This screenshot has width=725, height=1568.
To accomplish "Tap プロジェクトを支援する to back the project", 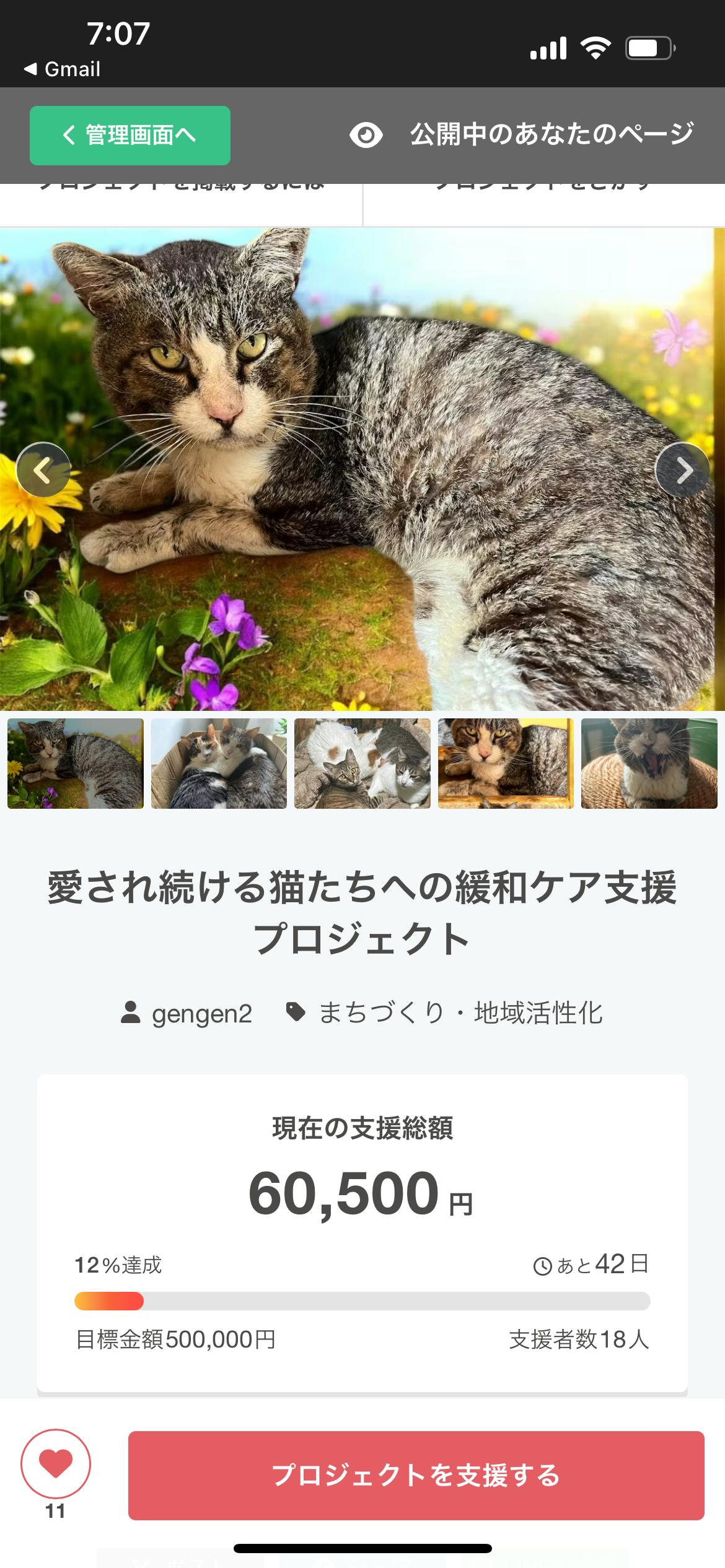I will (416, 1476).
